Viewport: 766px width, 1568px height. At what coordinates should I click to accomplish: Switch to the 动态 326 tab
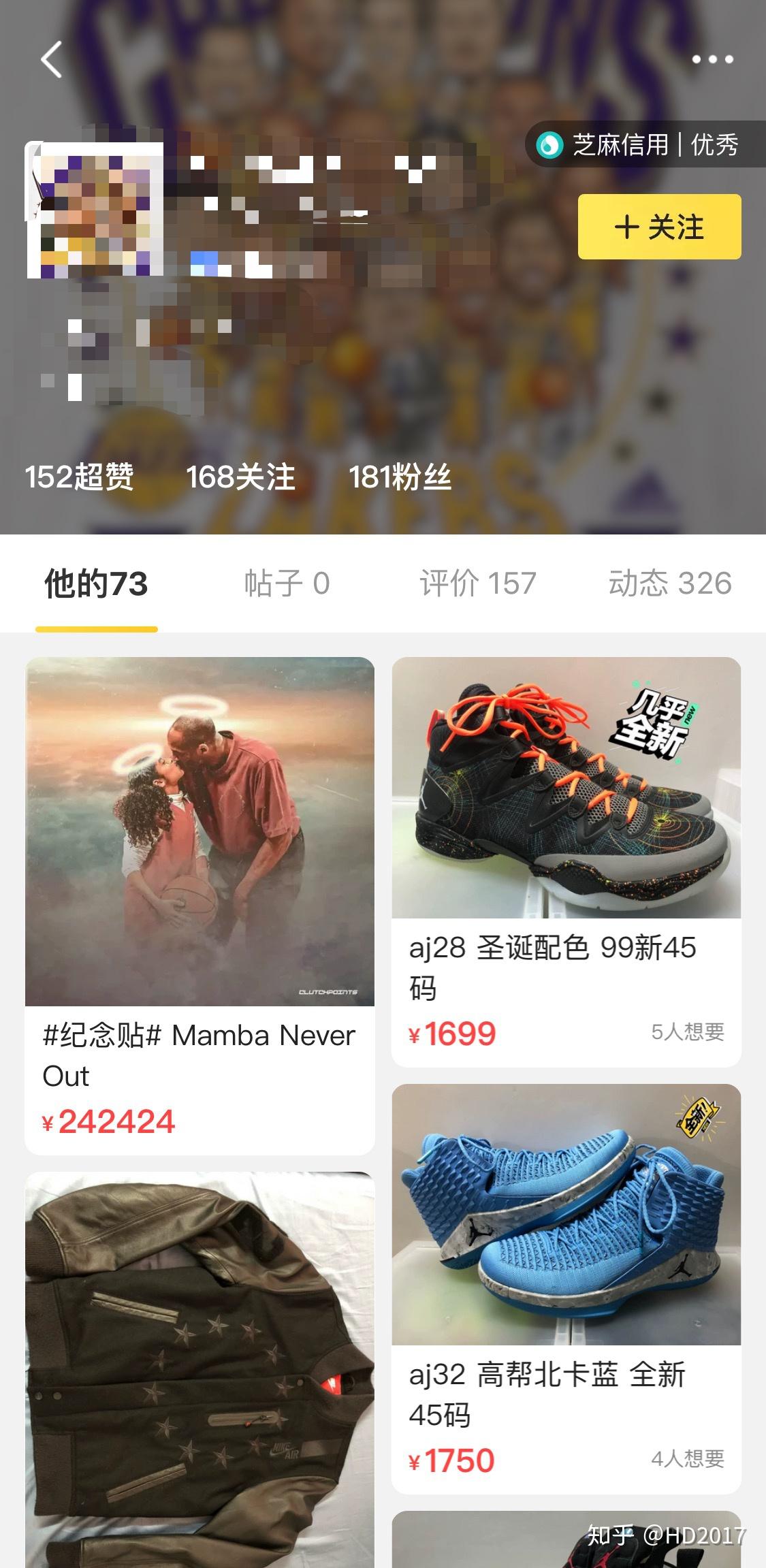[x=669, y=583]
